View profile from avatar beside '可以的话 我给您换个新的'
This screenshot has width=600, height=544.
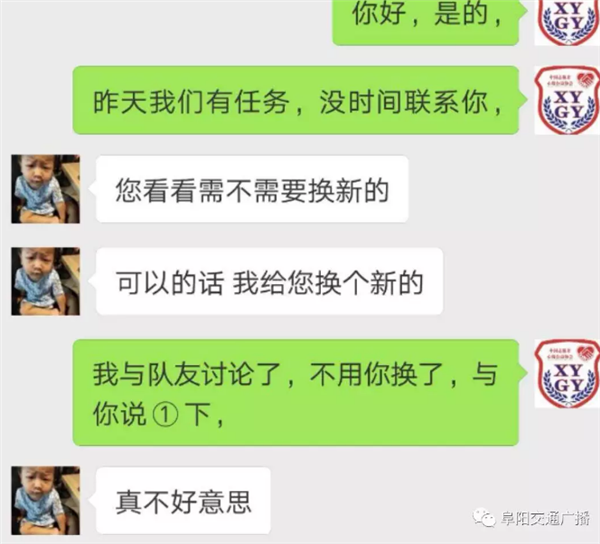pyautogui.click(x=45, y=281)
